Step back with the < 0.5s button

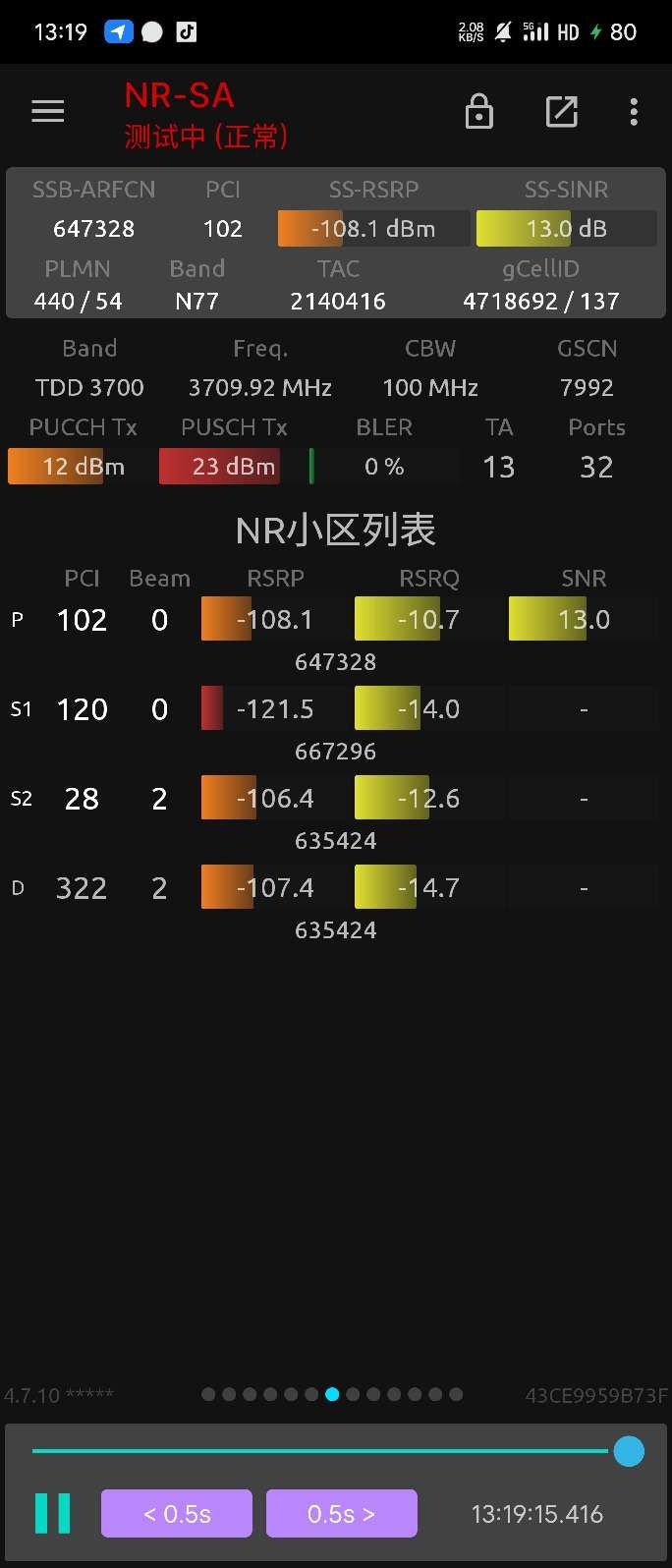[x=177, y=1513]
